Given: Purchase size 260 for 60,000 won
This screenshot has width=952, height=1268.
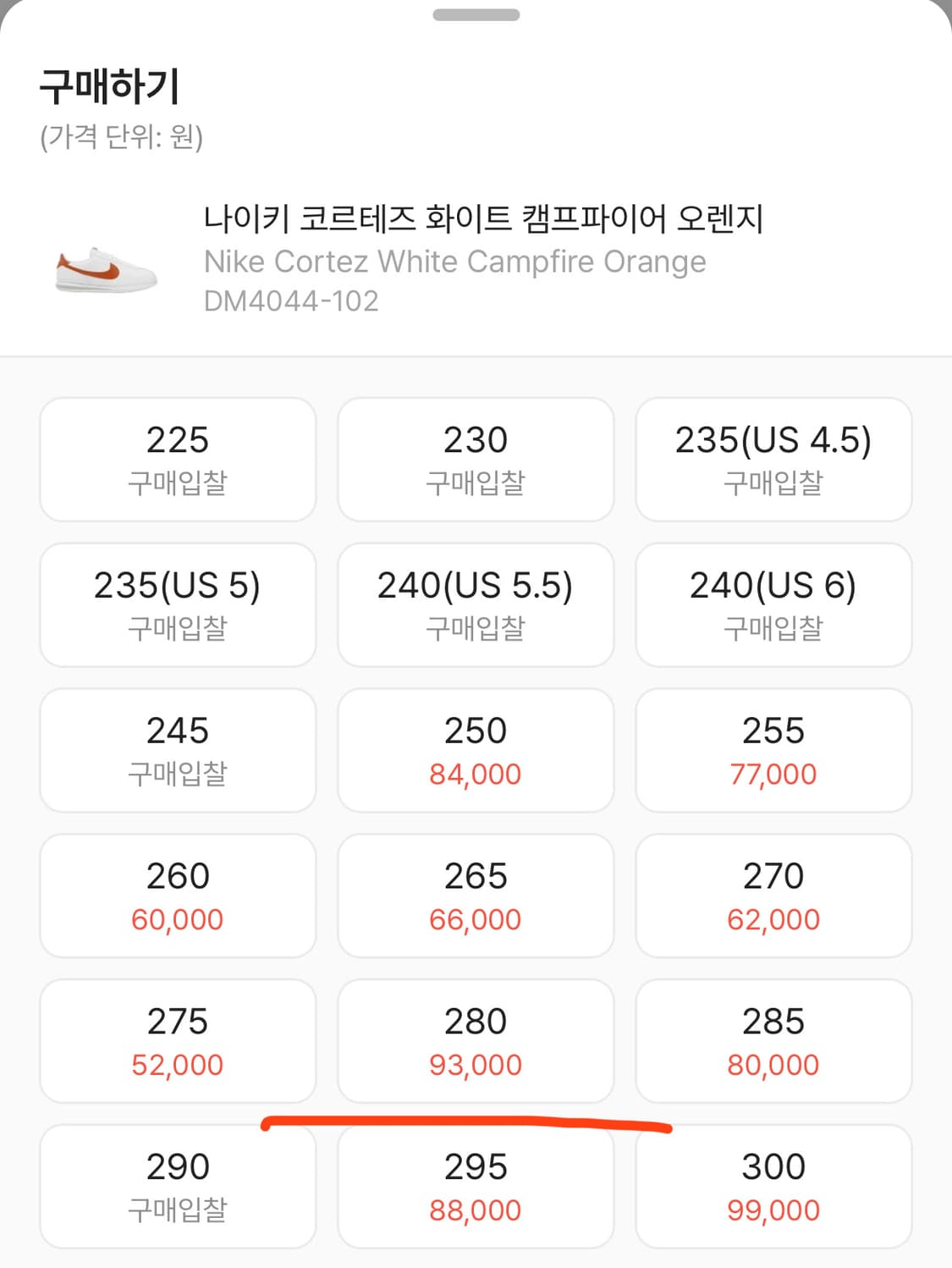Looking at the screenshot, I should point(177,896).
